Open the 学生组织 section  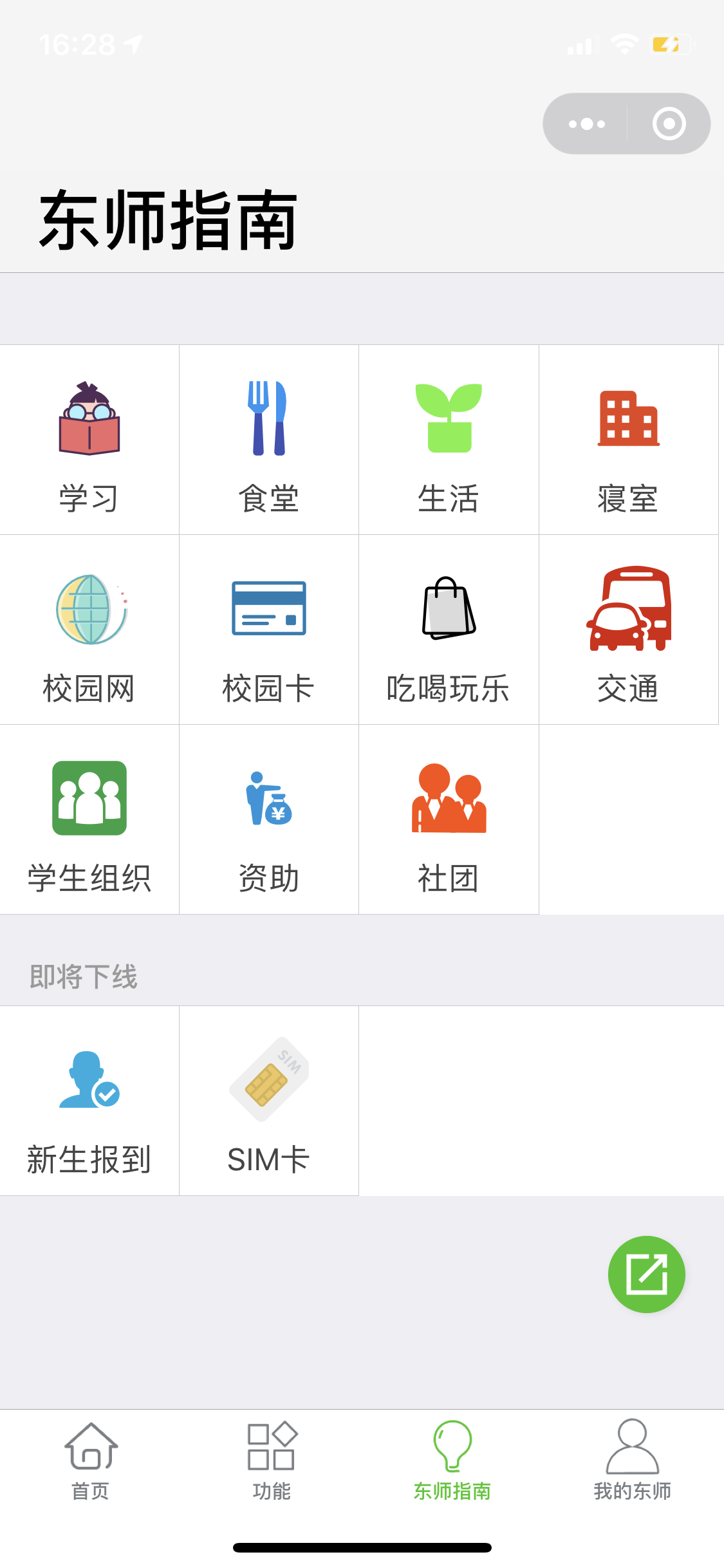(89, 819)
